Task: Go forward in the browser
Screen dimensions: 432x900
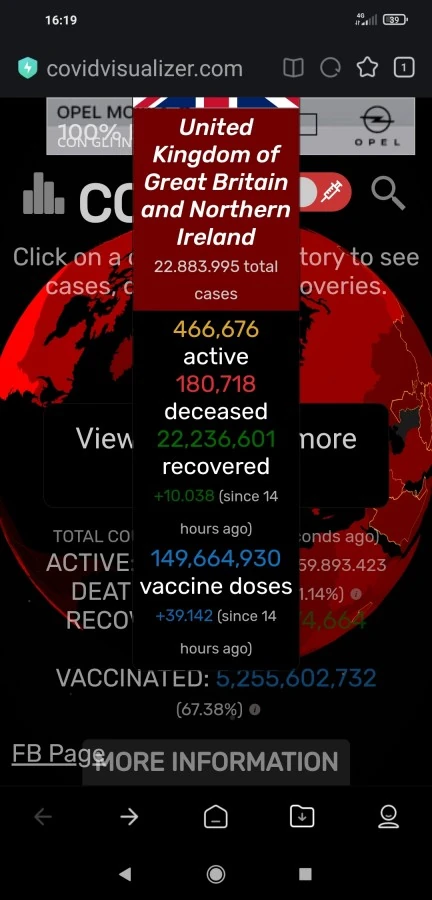Action: [x=129, y=816]
